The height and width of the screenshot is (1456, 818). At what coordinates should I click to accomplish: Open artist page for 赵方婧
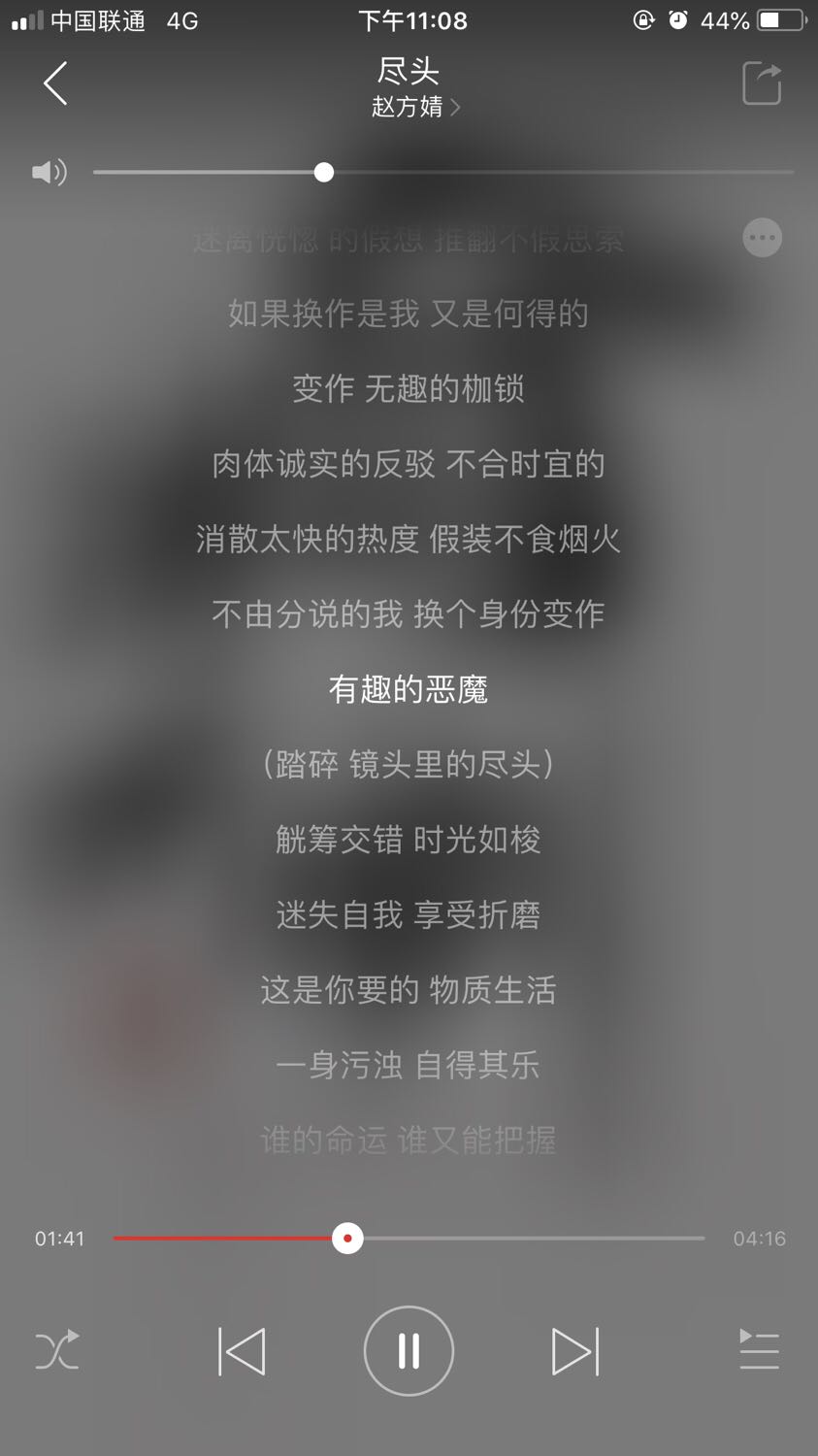coord(414,107)
